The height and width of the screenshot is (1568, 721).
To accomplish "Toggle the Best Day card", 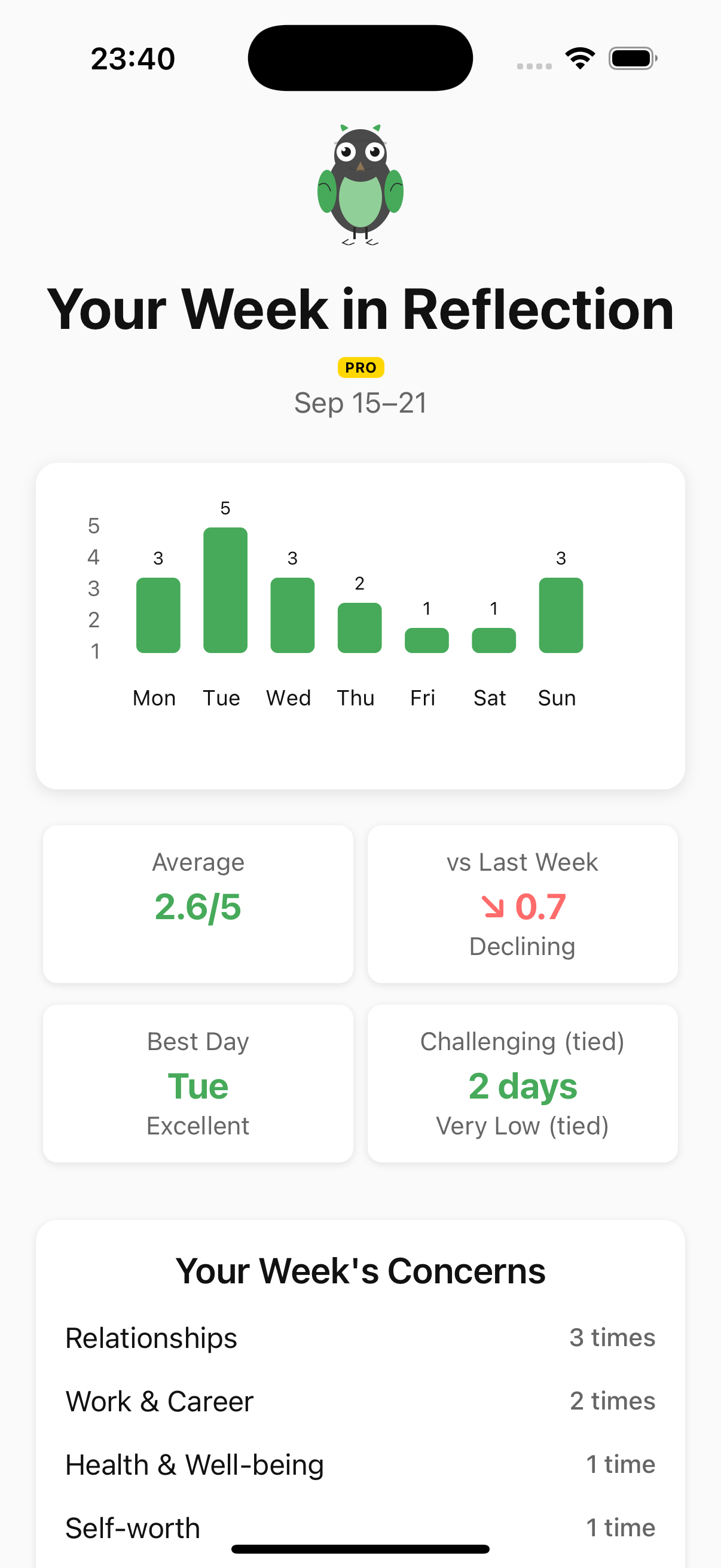I will [198, 1083].
